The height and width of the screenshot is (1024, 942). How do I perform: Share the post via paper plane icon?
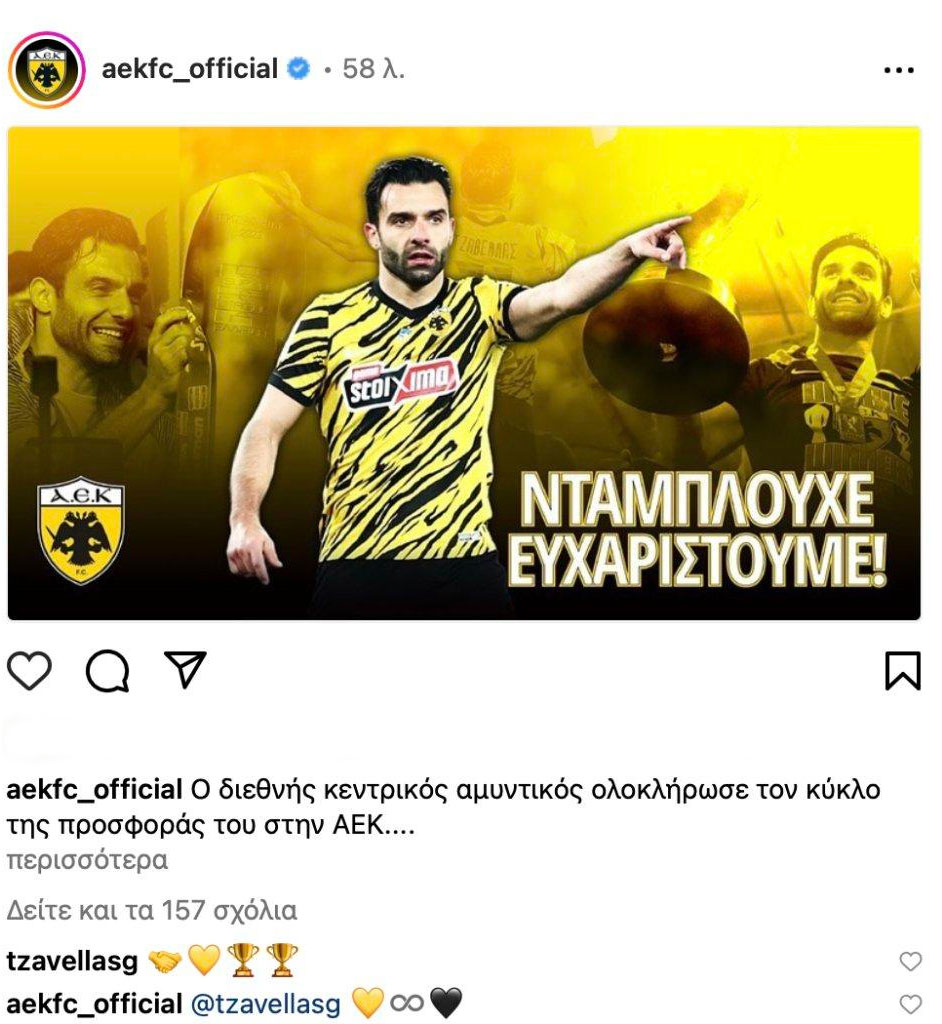point(184,670)
